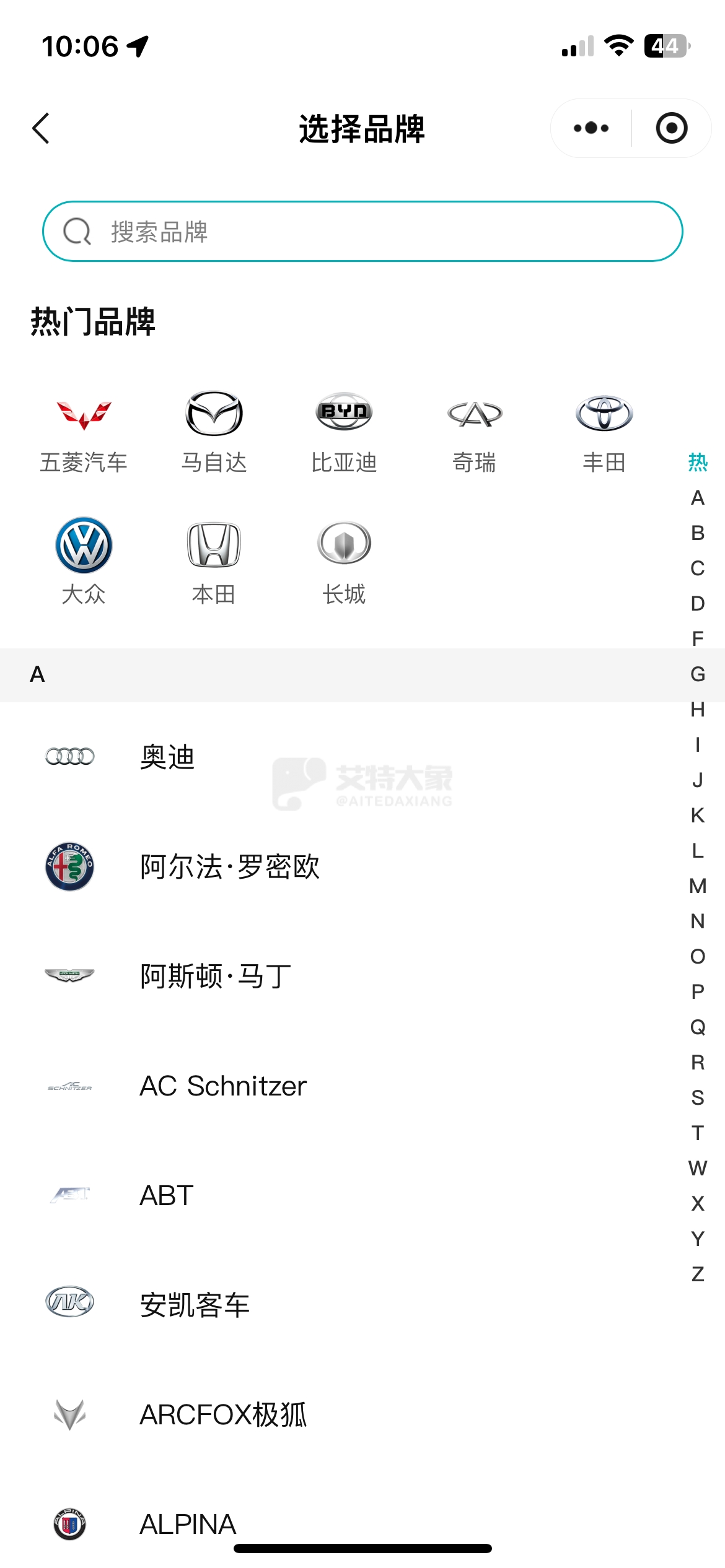Jump to letter Z in the index
The width and height of the screenshot is (725, 1568).
698,1274
